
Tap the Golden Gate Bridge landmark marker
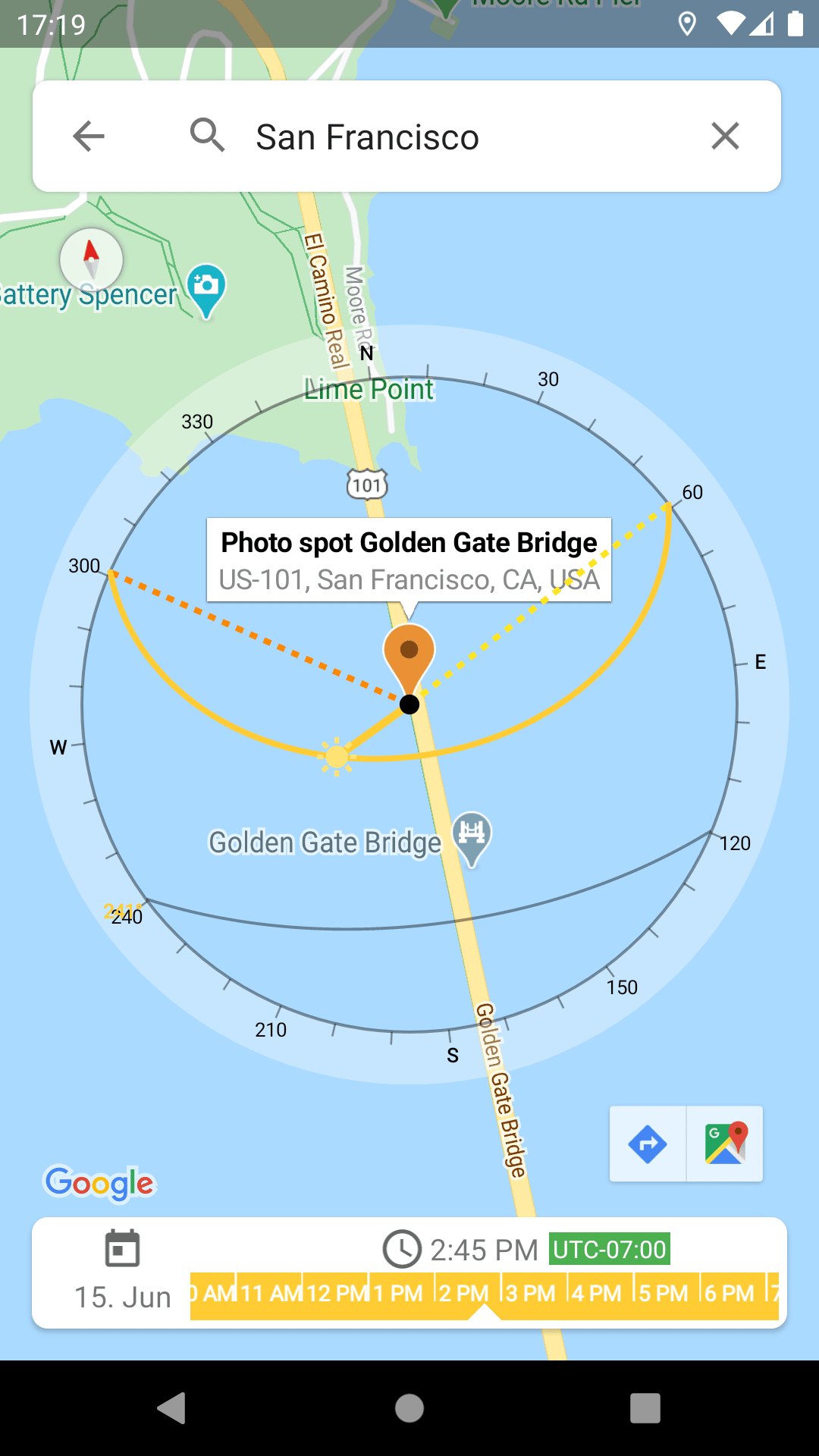[472, 835]
